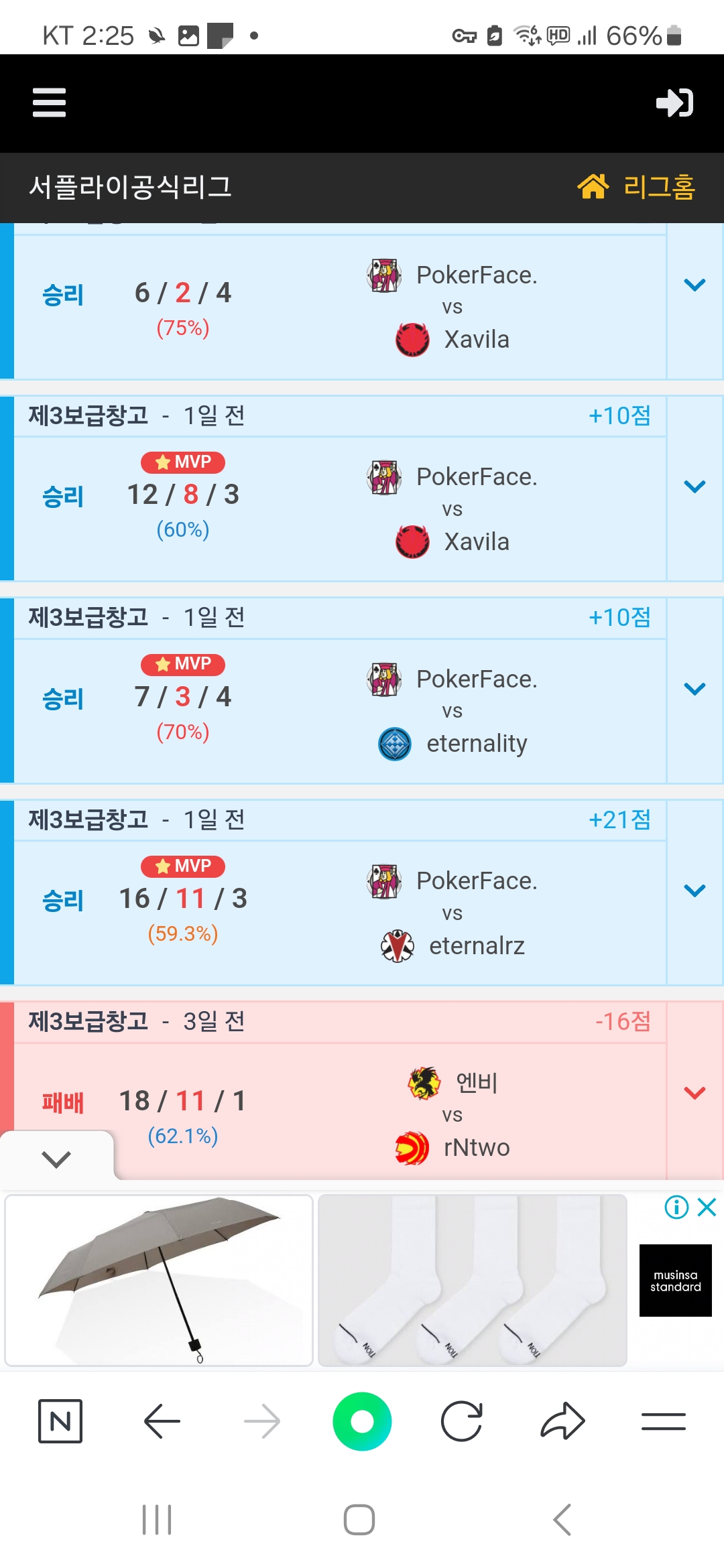Image resolution: width=724 pixels, height=1568 pixels.
Task: Expand the lost match 엔비 vs rNtwo
Action: [695, 1093]
